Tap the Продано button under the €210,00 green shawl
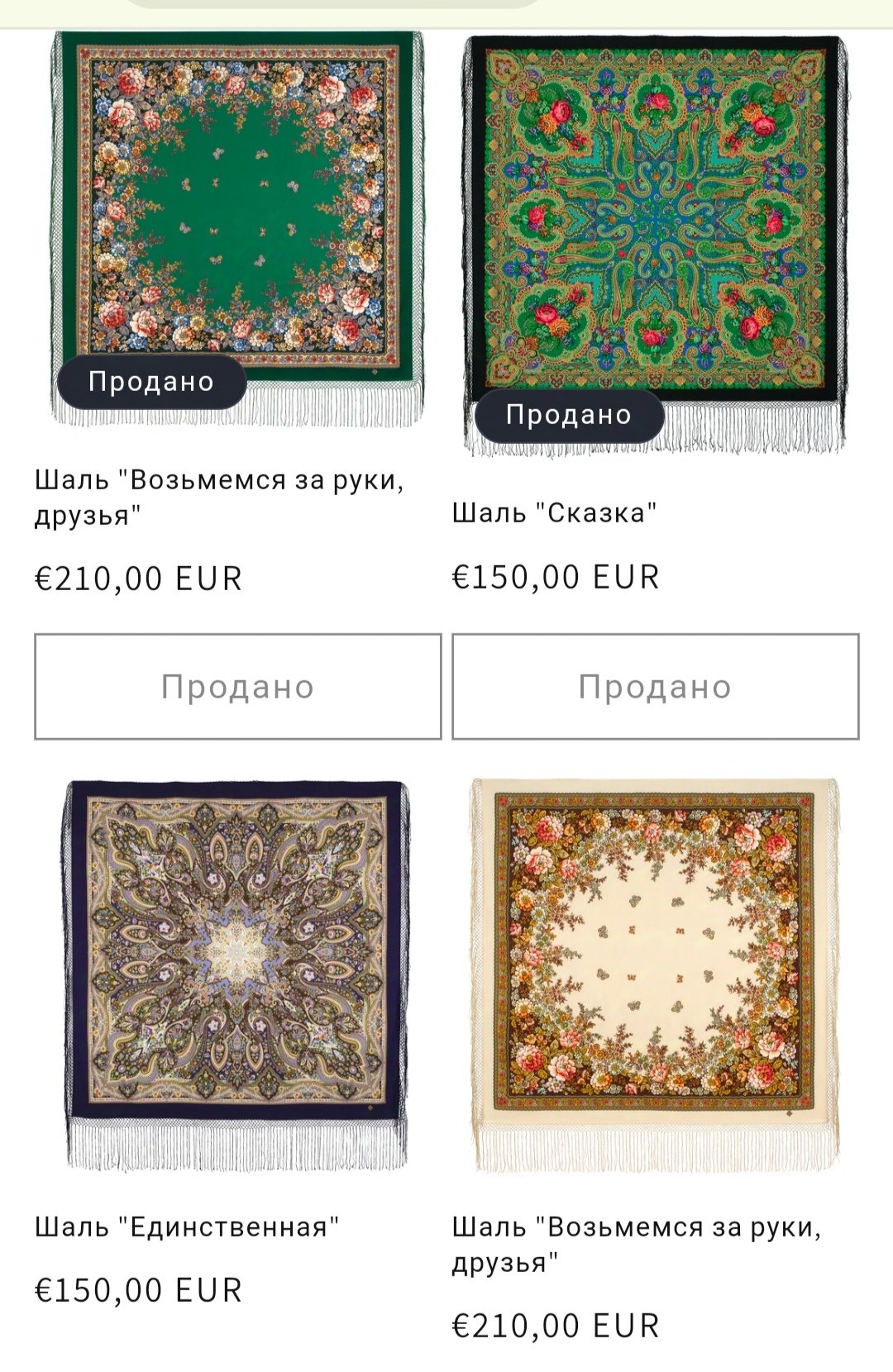The width and height of the screenshot is (893, 1372). click(238, 687)
